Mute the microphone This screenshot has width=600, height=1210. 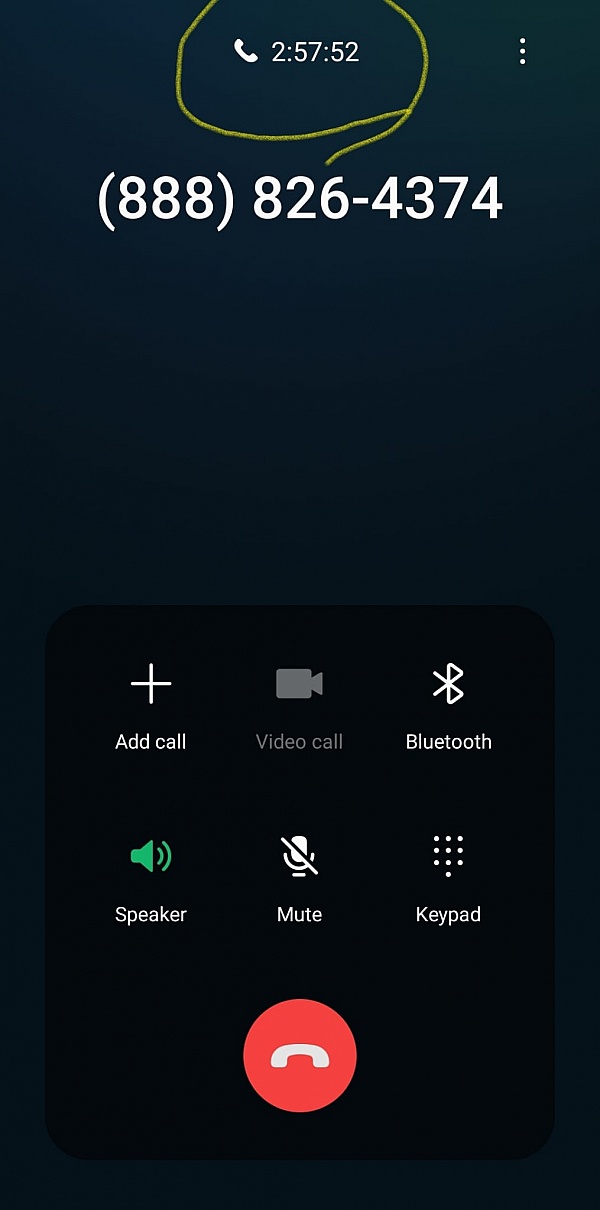click(x=299, y=879)
